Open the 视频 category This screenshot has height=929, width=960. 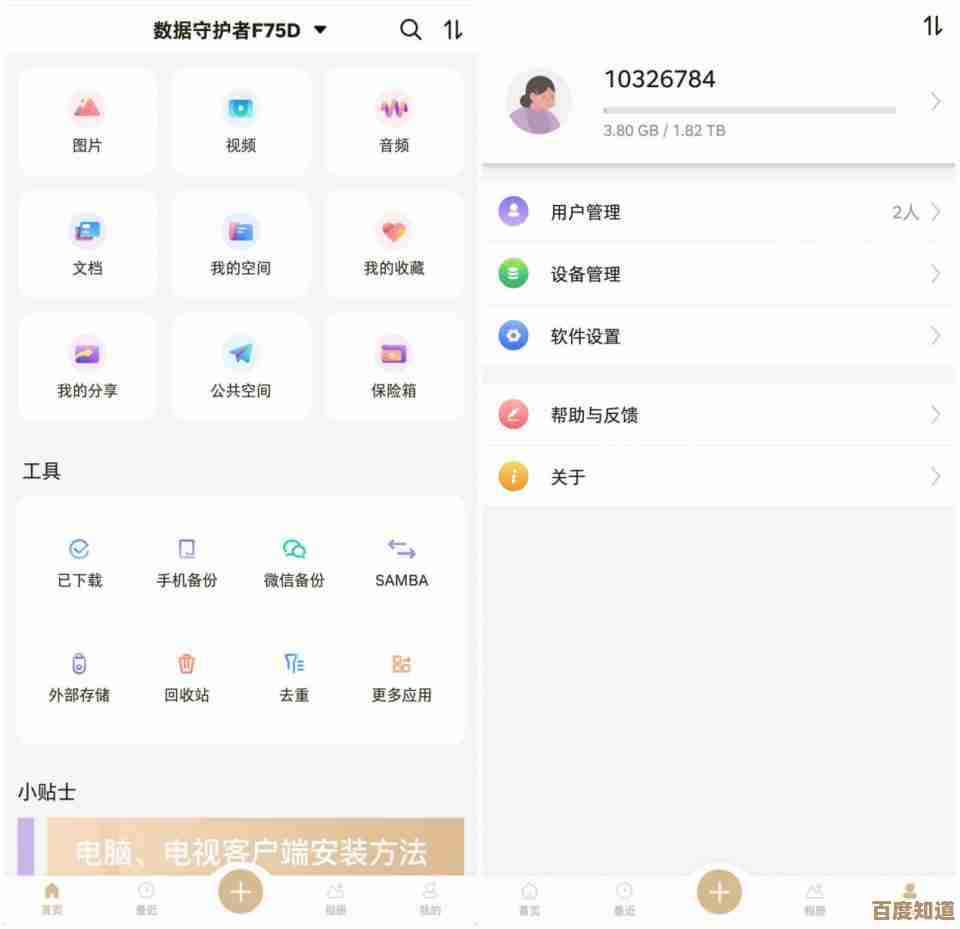coord(240,122)
